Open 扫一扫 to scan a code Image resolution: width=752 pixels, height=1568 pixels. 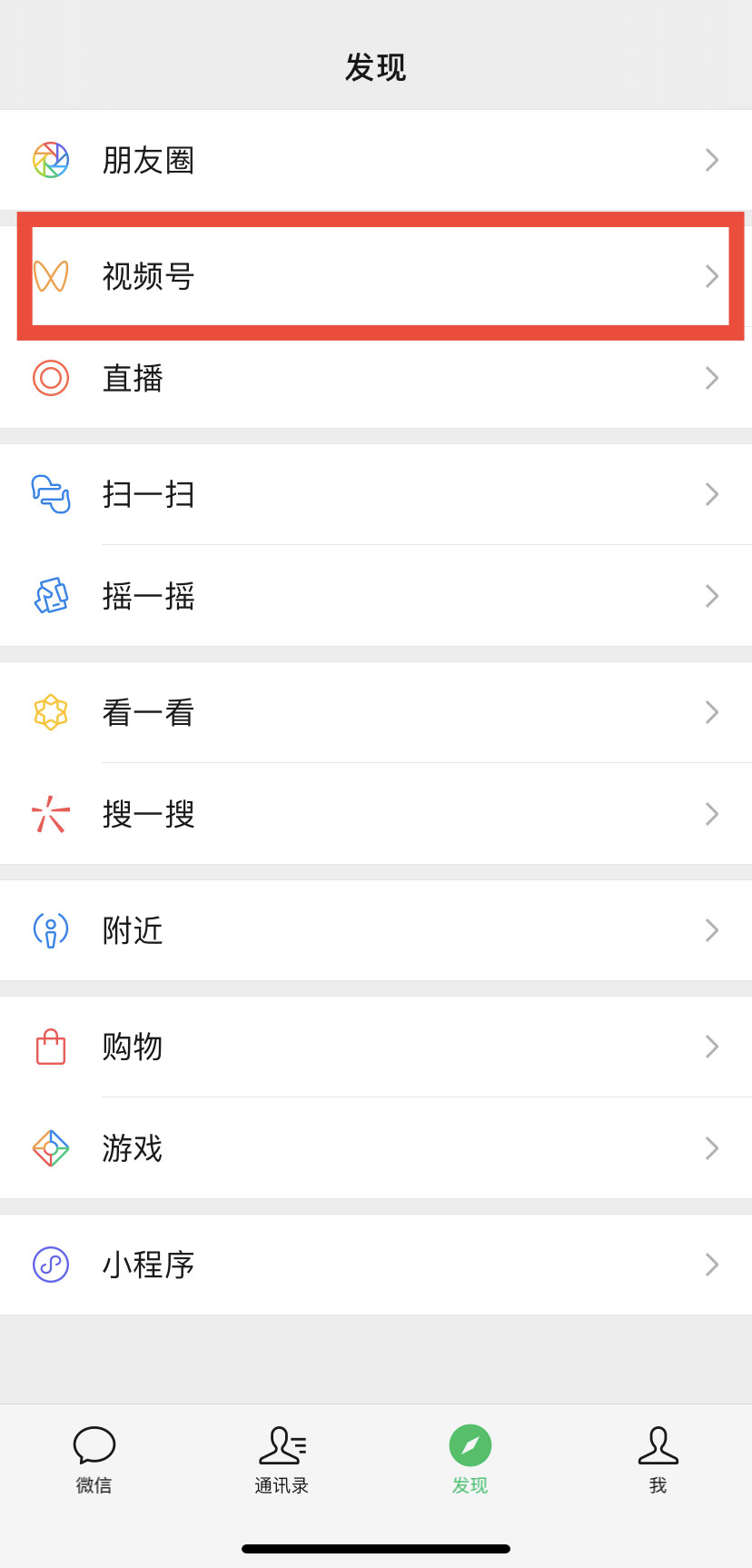[x=376, y=494]
